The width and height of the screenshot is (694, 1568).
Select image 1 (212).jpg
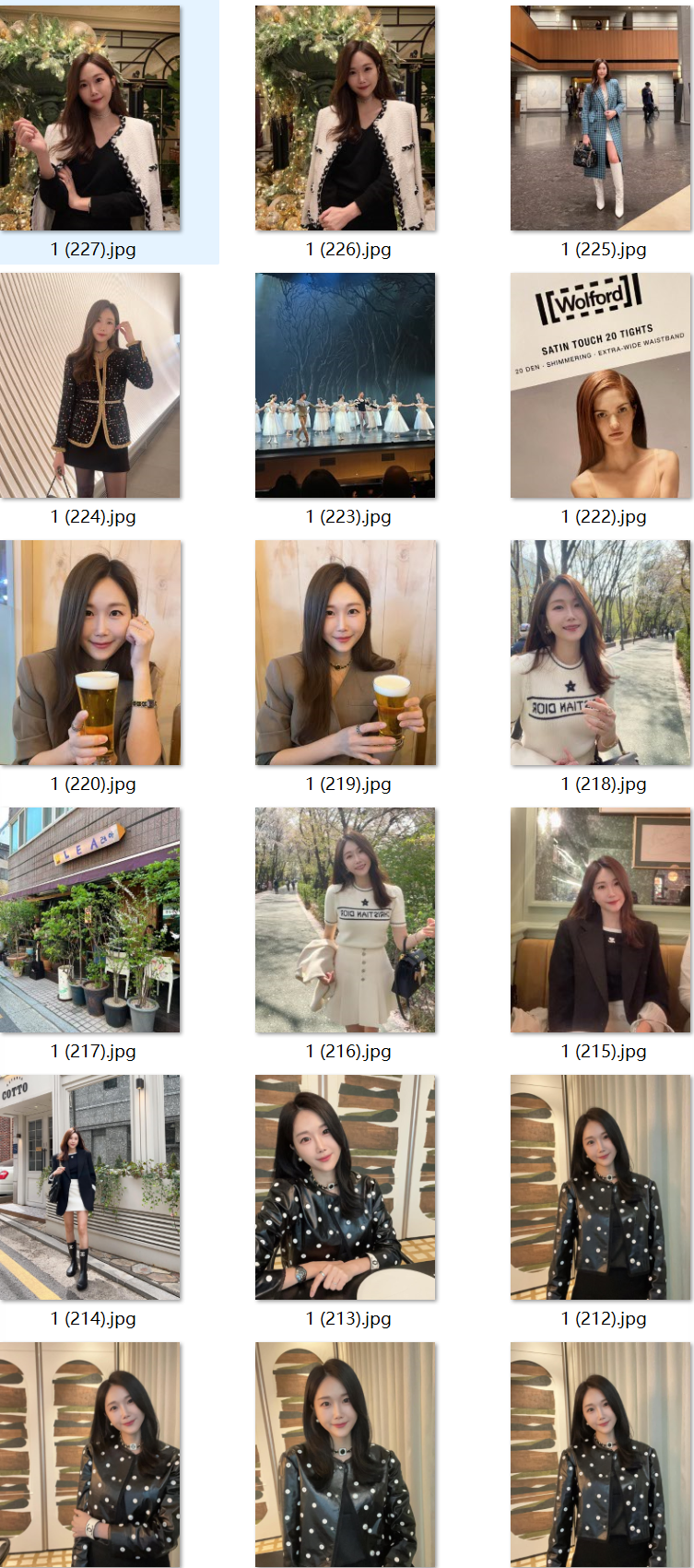[601, 1187]
